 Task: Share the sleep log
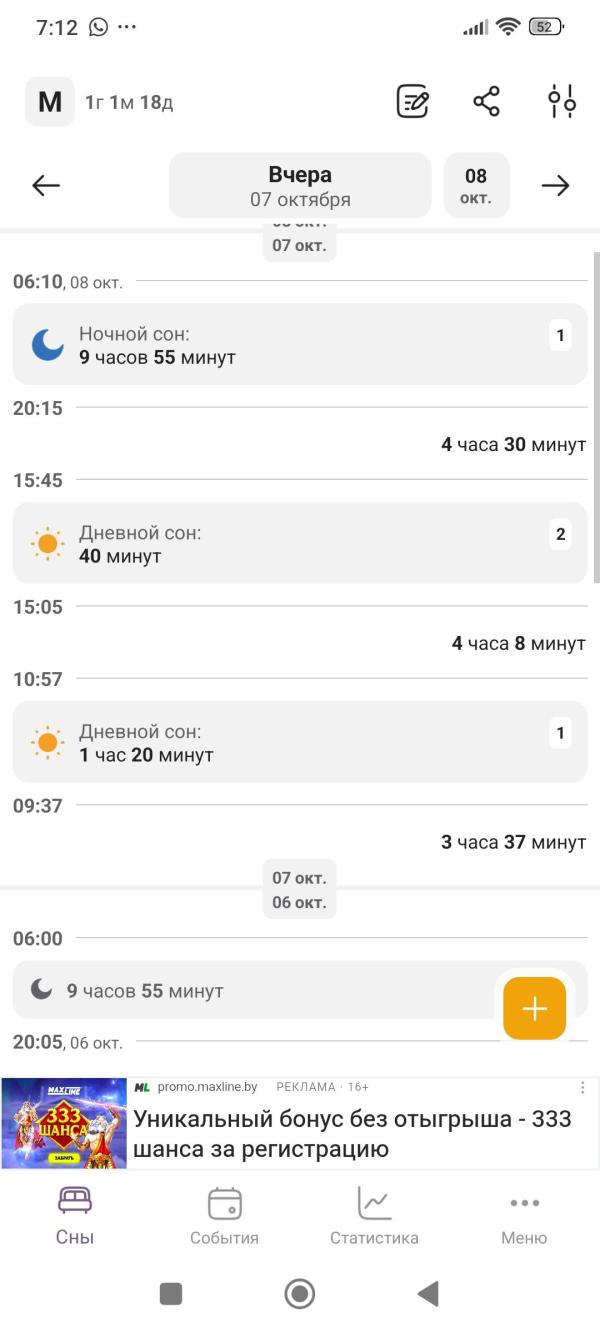coord(487,102)
